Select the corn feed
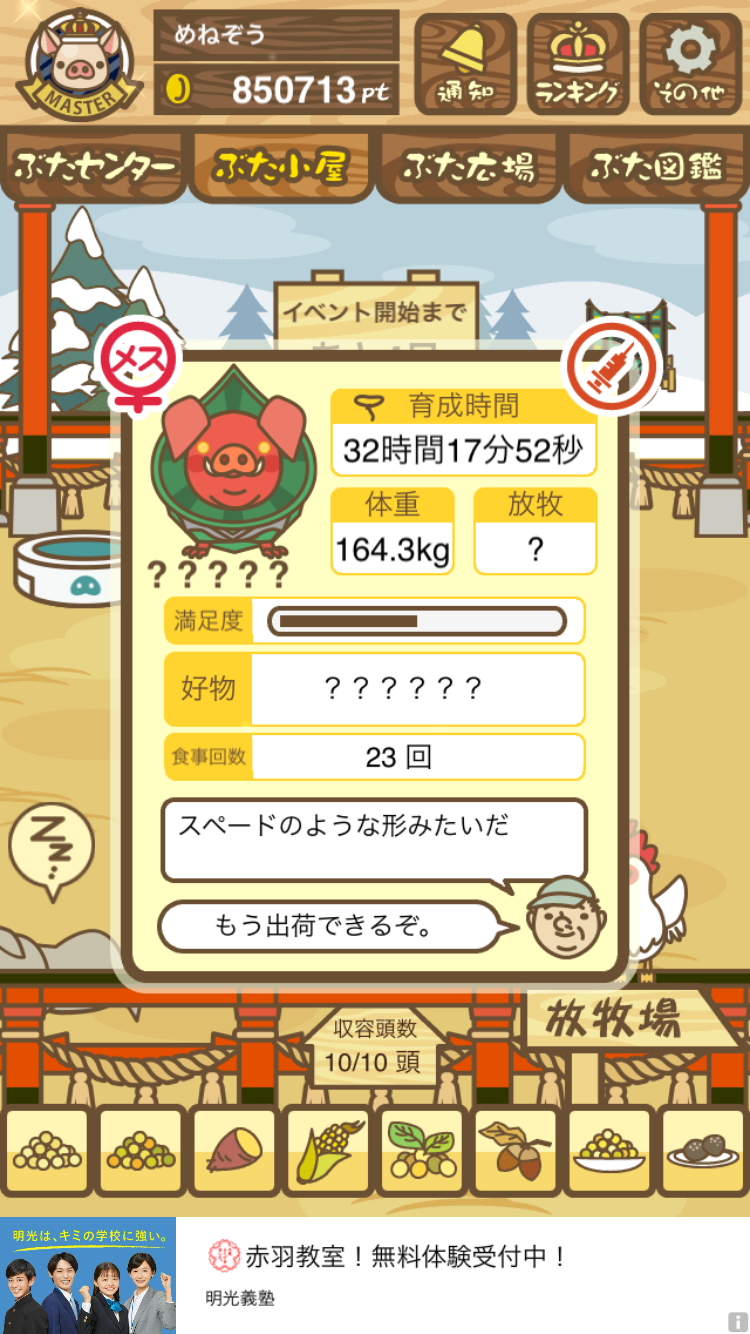This screenshot has width=750, height=1334. coord(328,1152)
